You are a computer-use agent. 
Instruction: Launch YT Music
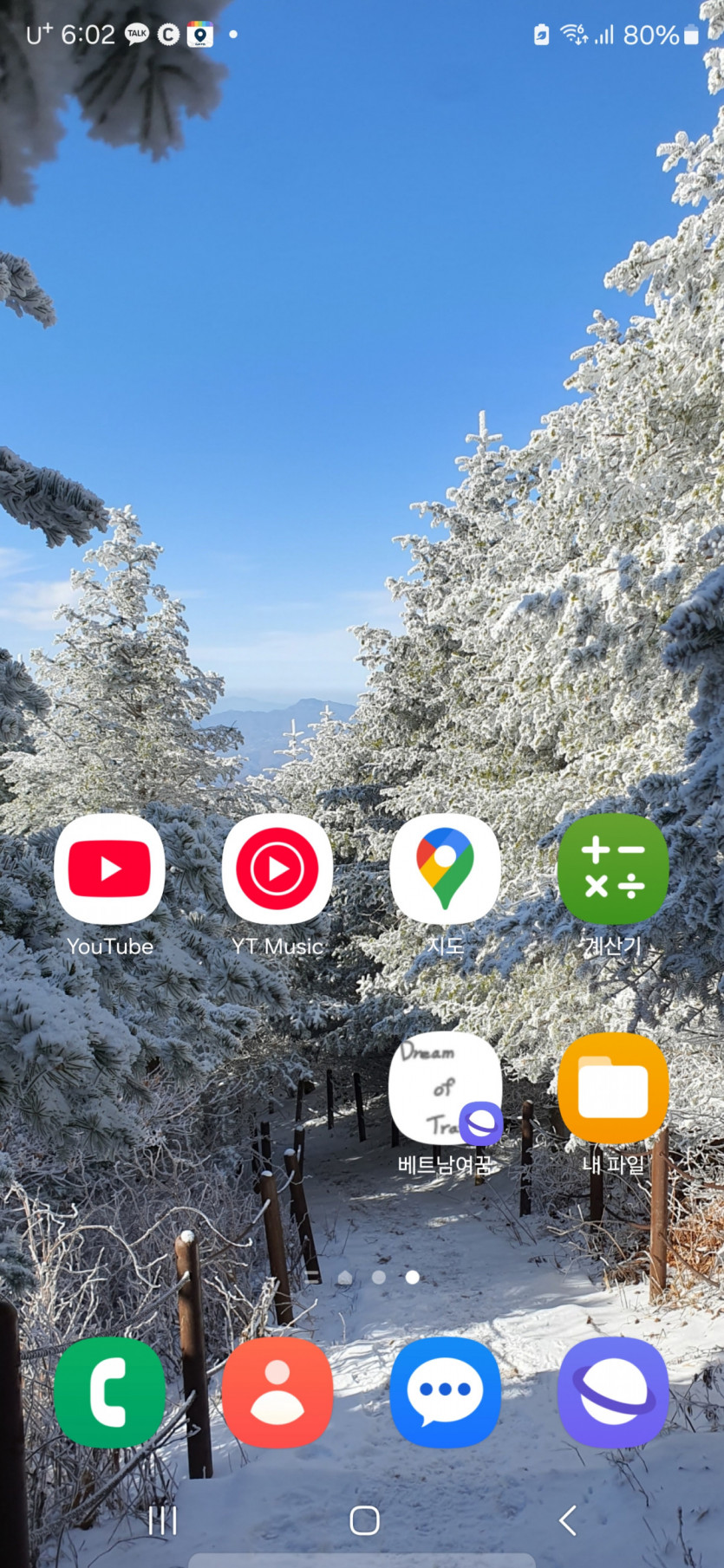(277, 869)
